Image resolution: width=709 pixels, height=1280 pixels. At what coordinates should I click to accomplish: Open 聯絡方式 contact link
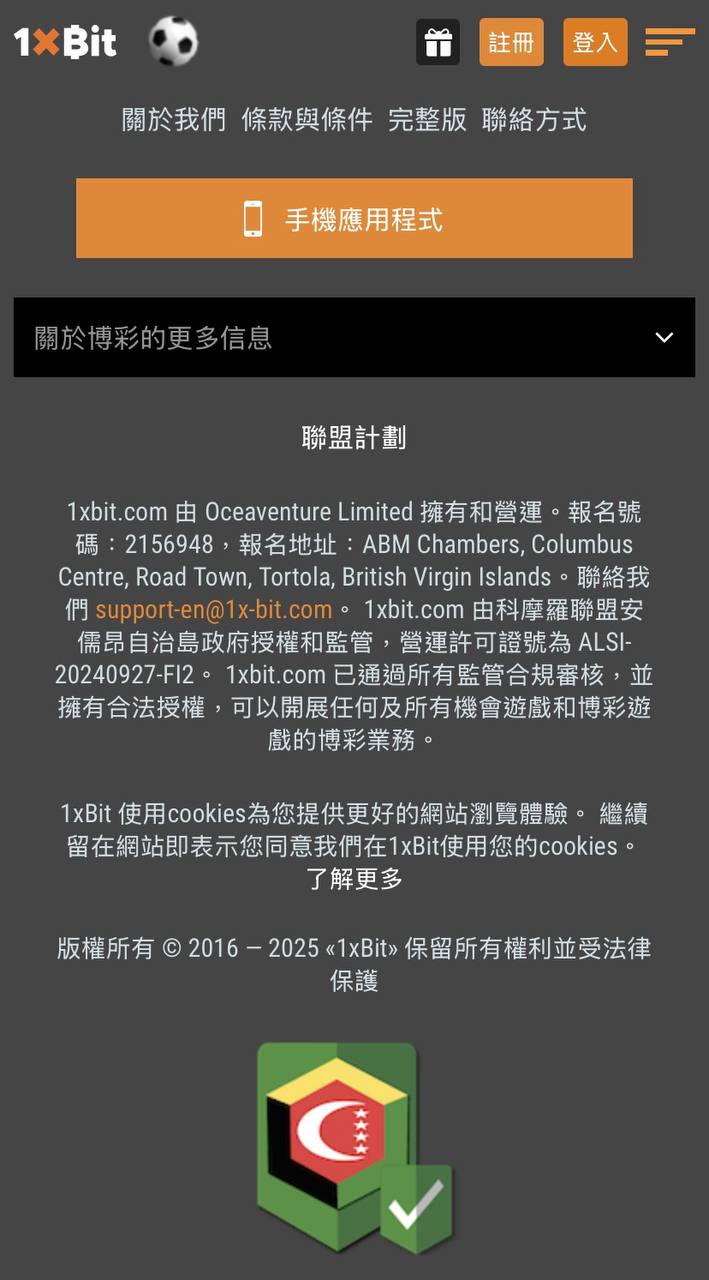point(534,120)
